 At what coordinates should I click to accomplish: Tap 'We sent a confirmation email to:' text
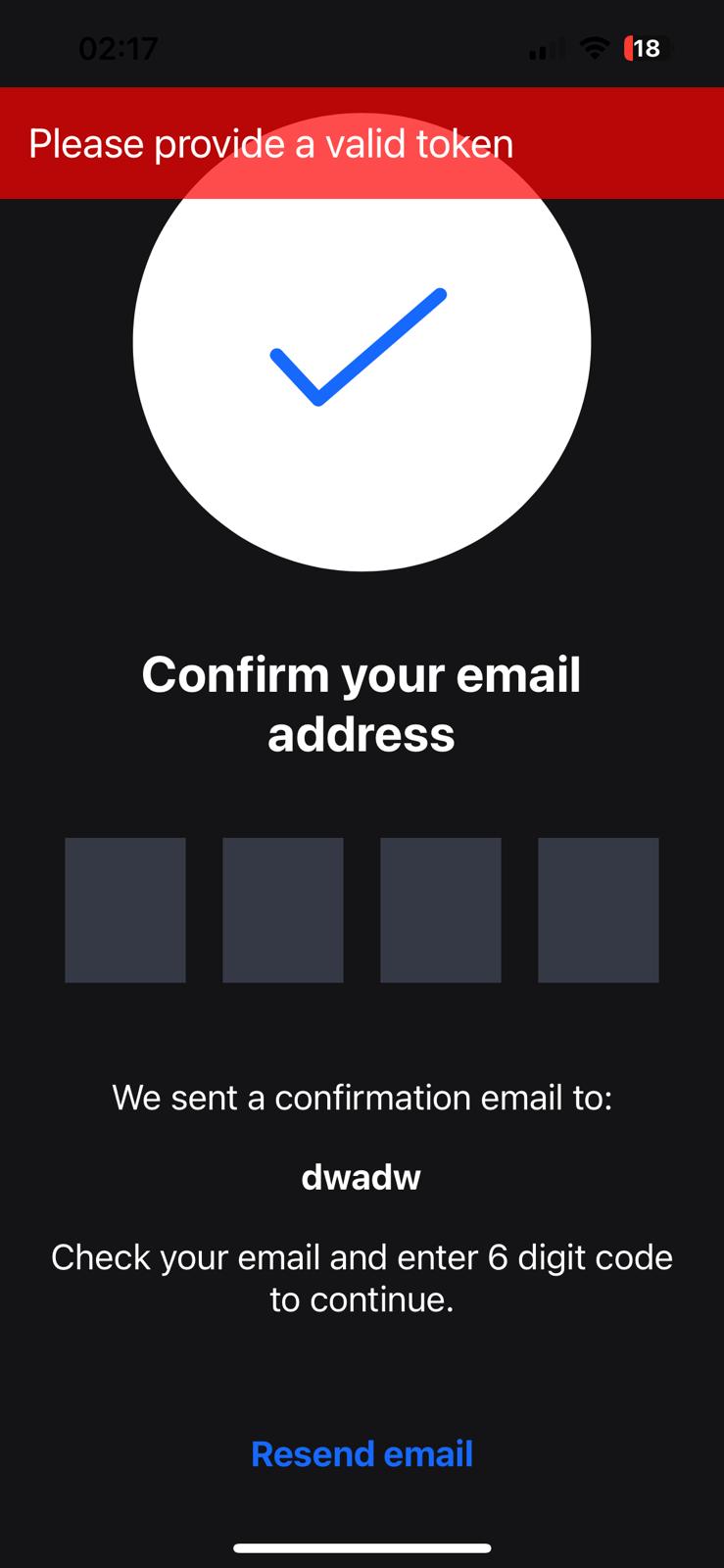(362, 1097)
